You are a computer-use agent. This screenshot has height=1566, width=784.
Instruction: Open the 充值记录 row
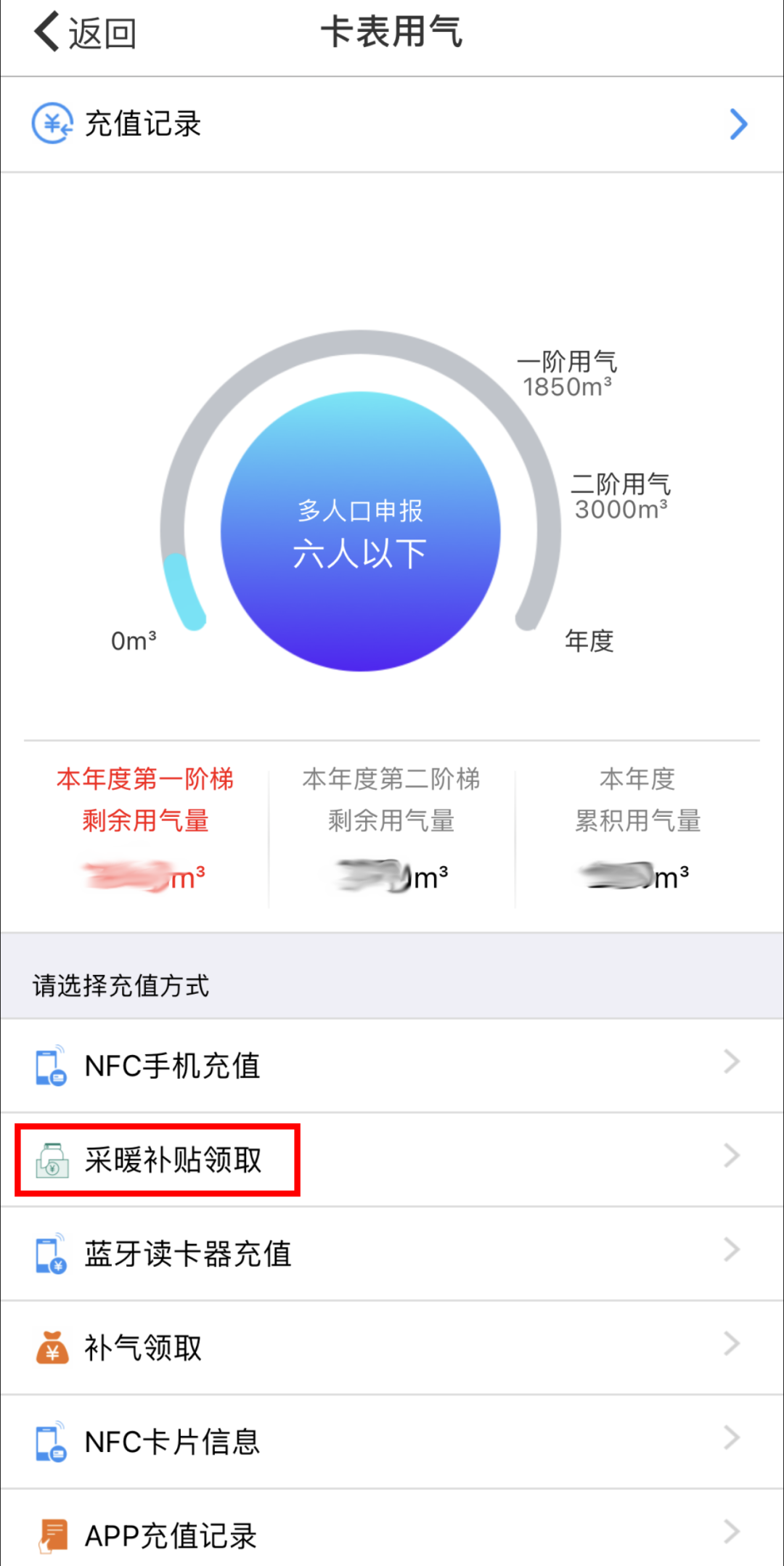pos(392,124)
